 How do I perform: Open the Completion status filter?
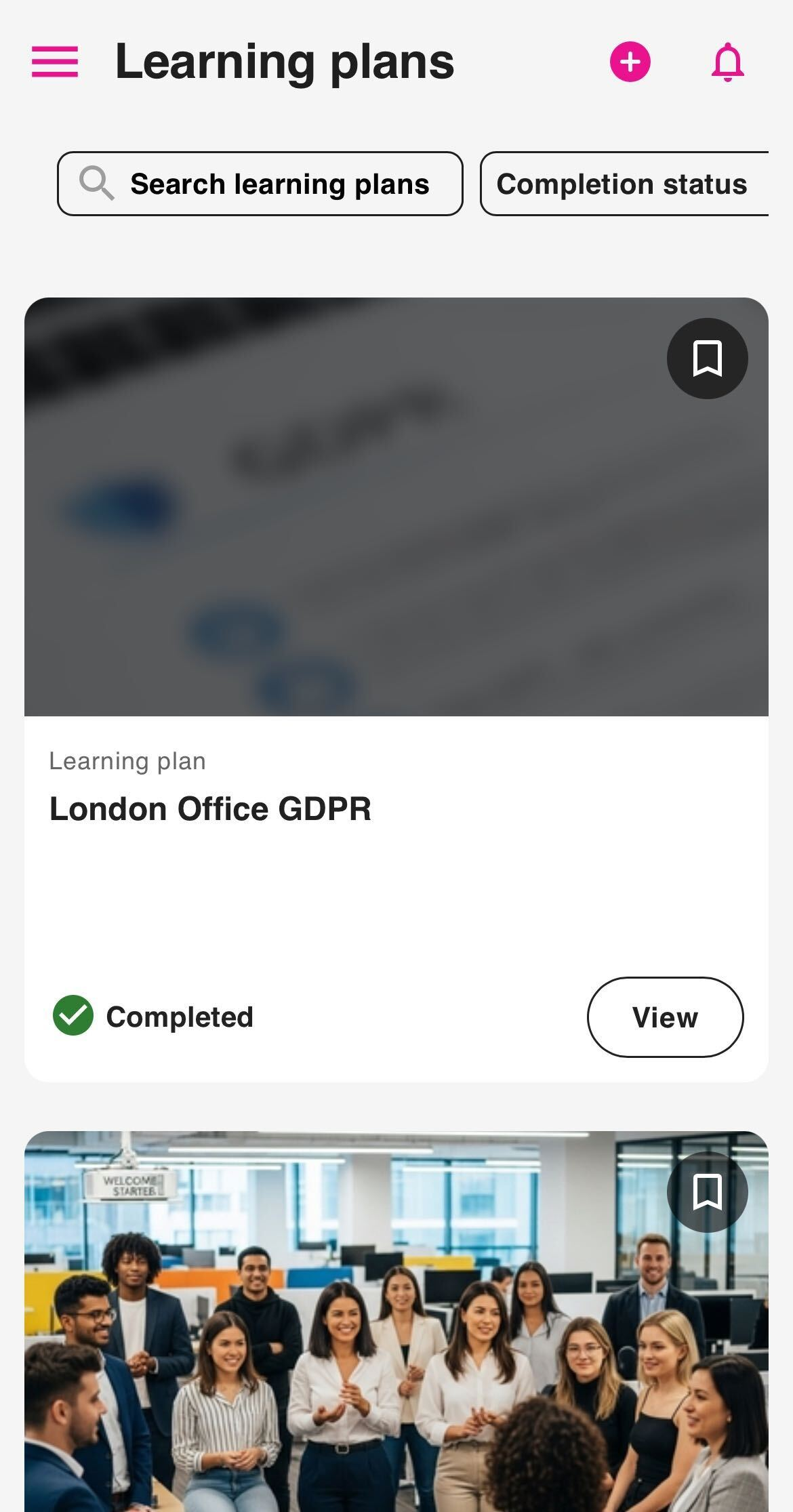point(624,184)
